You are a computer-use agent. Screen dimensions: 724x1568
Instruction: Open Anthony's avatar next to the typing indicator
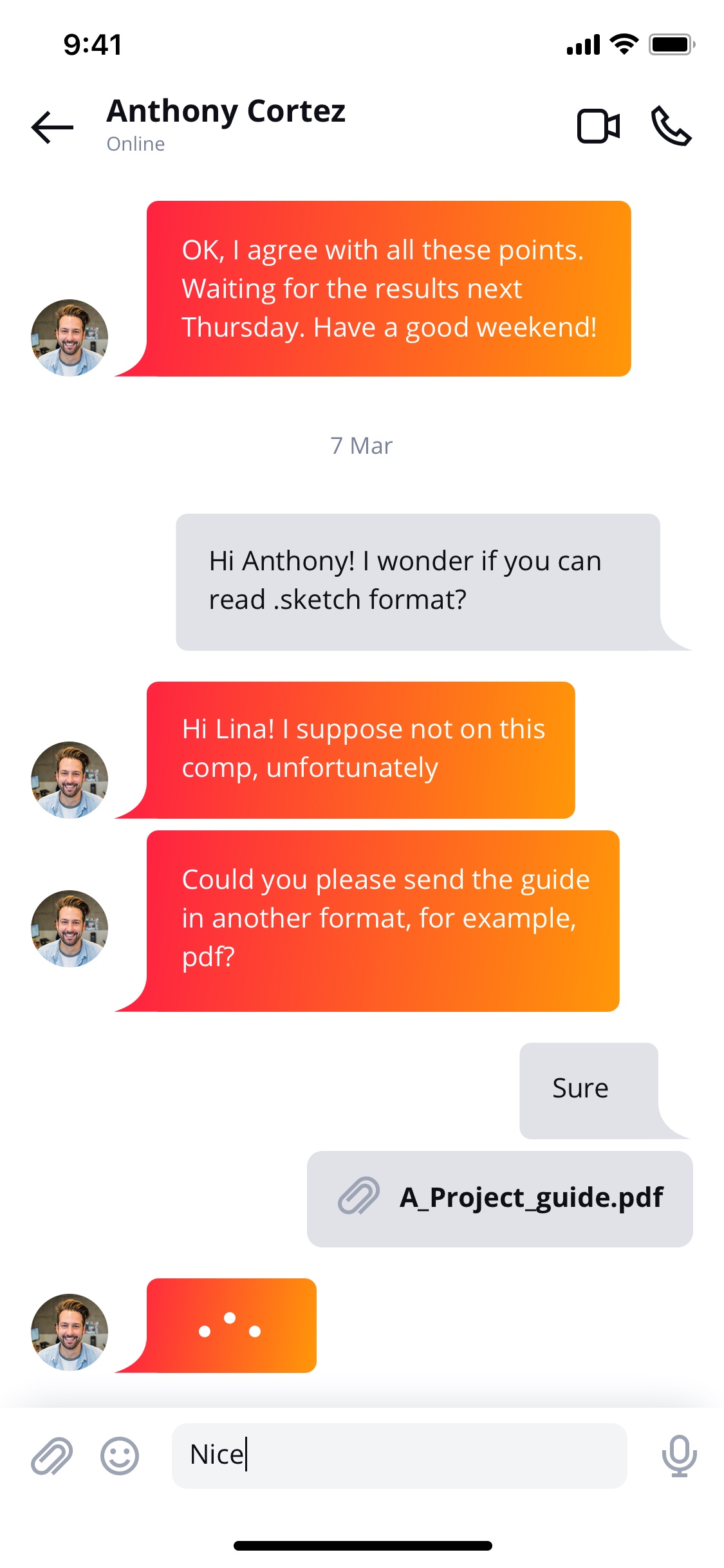pos(70,1332)
